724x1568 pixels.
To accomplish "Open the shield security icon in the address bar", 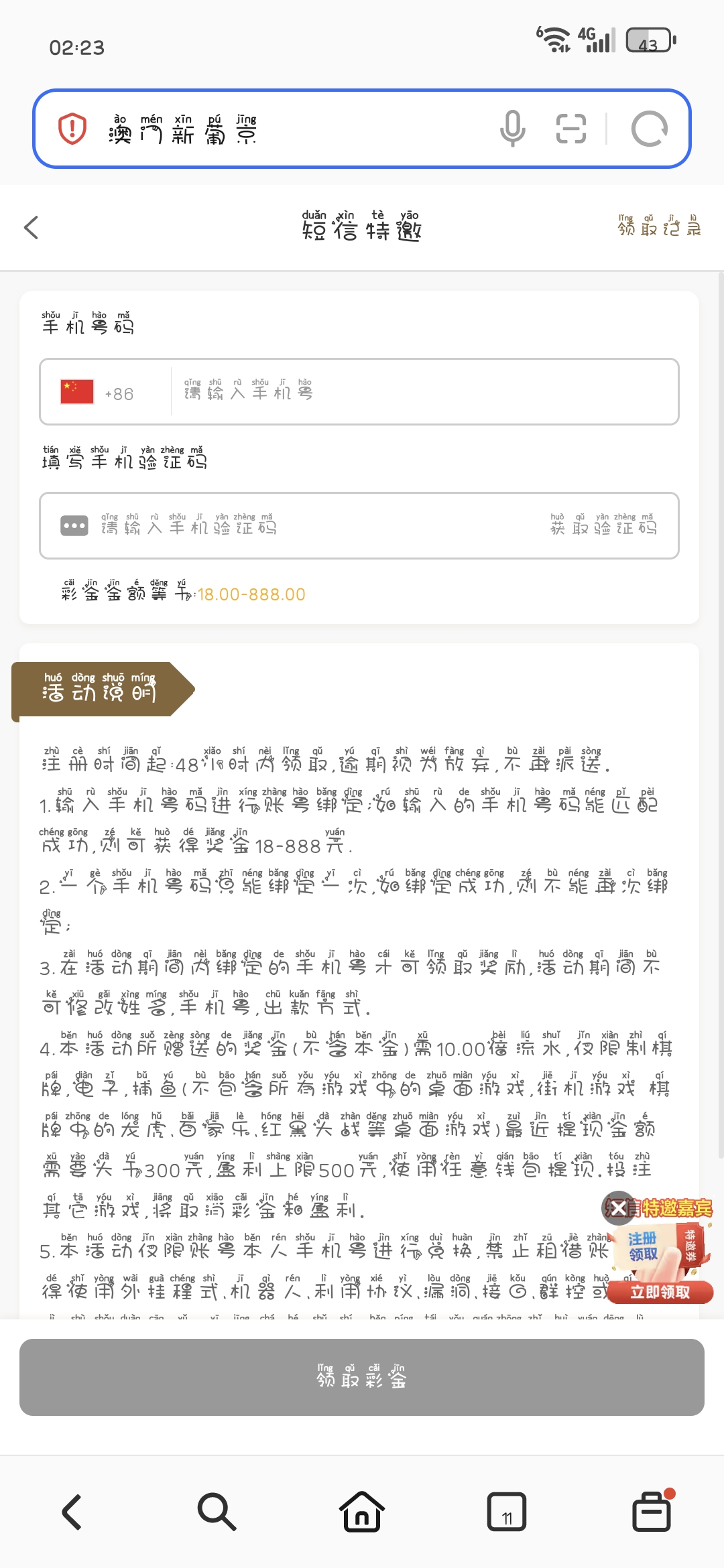I will pyautogui.click(x=72, y=129).
